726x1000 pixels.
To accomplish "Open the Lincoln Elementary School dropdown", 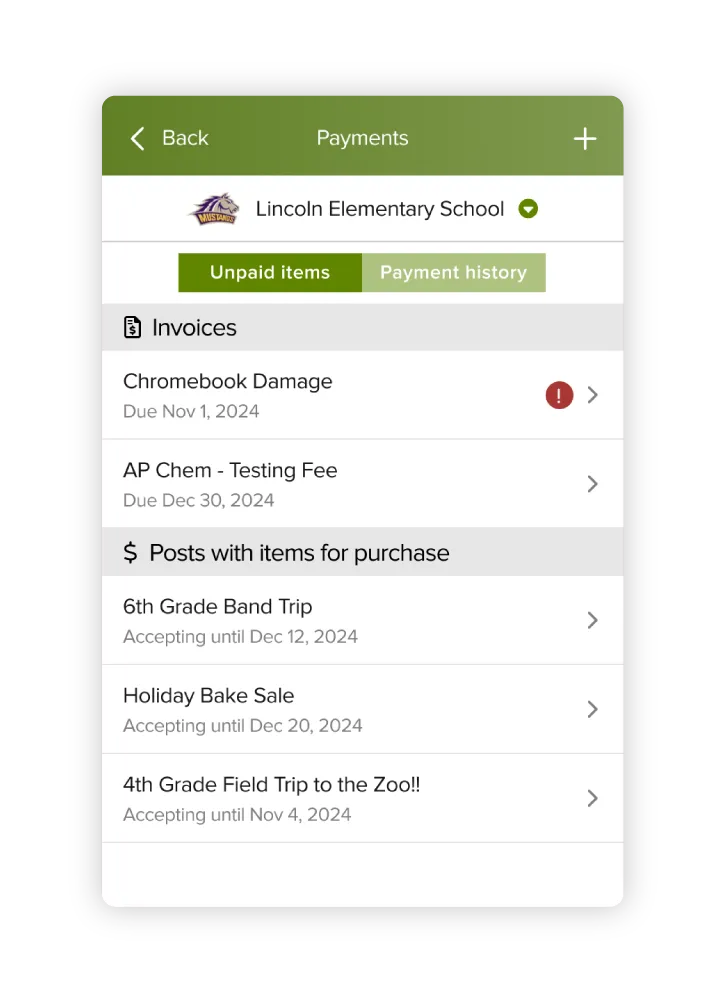I will (x=529, y=209).
